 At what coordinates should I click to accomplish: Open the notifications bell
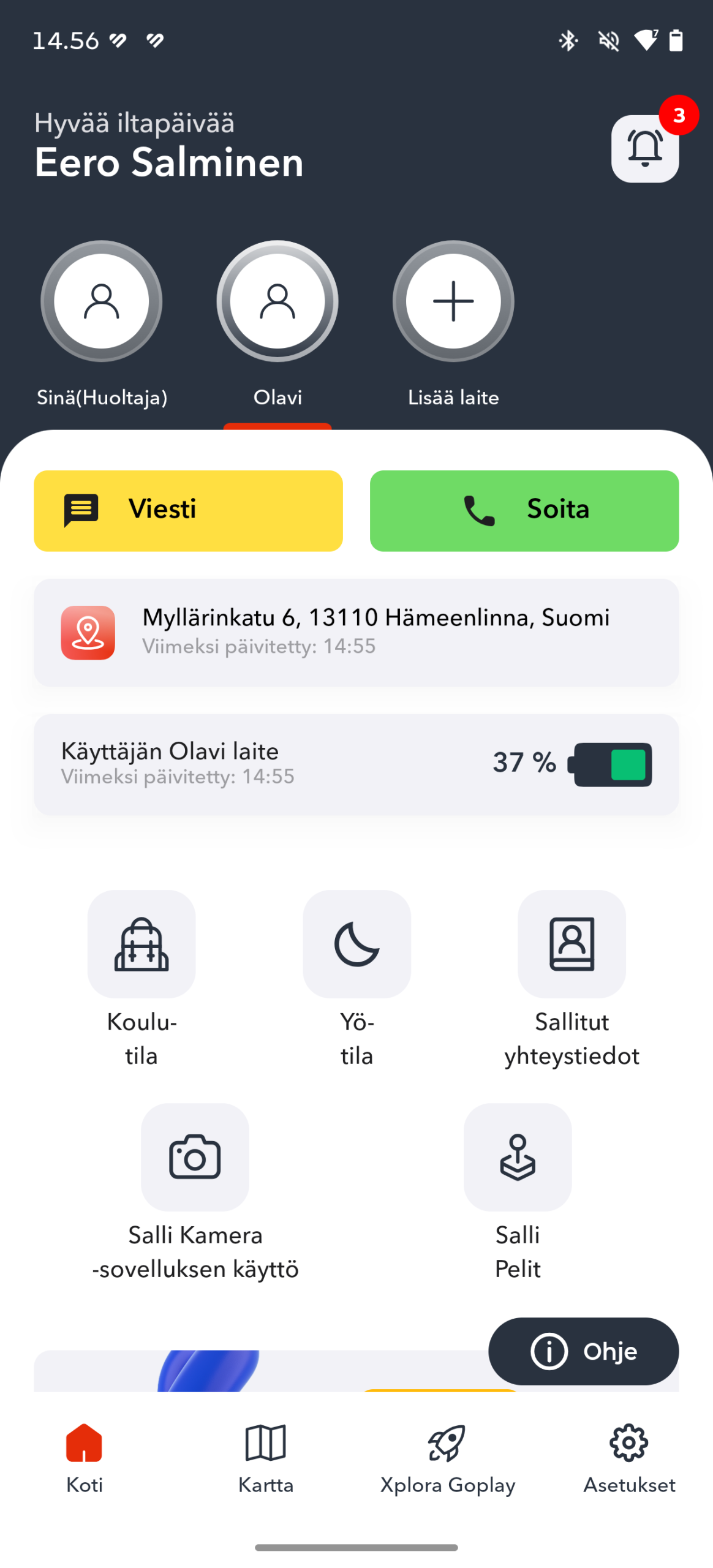pyautogui.click(x=644, y=148)
